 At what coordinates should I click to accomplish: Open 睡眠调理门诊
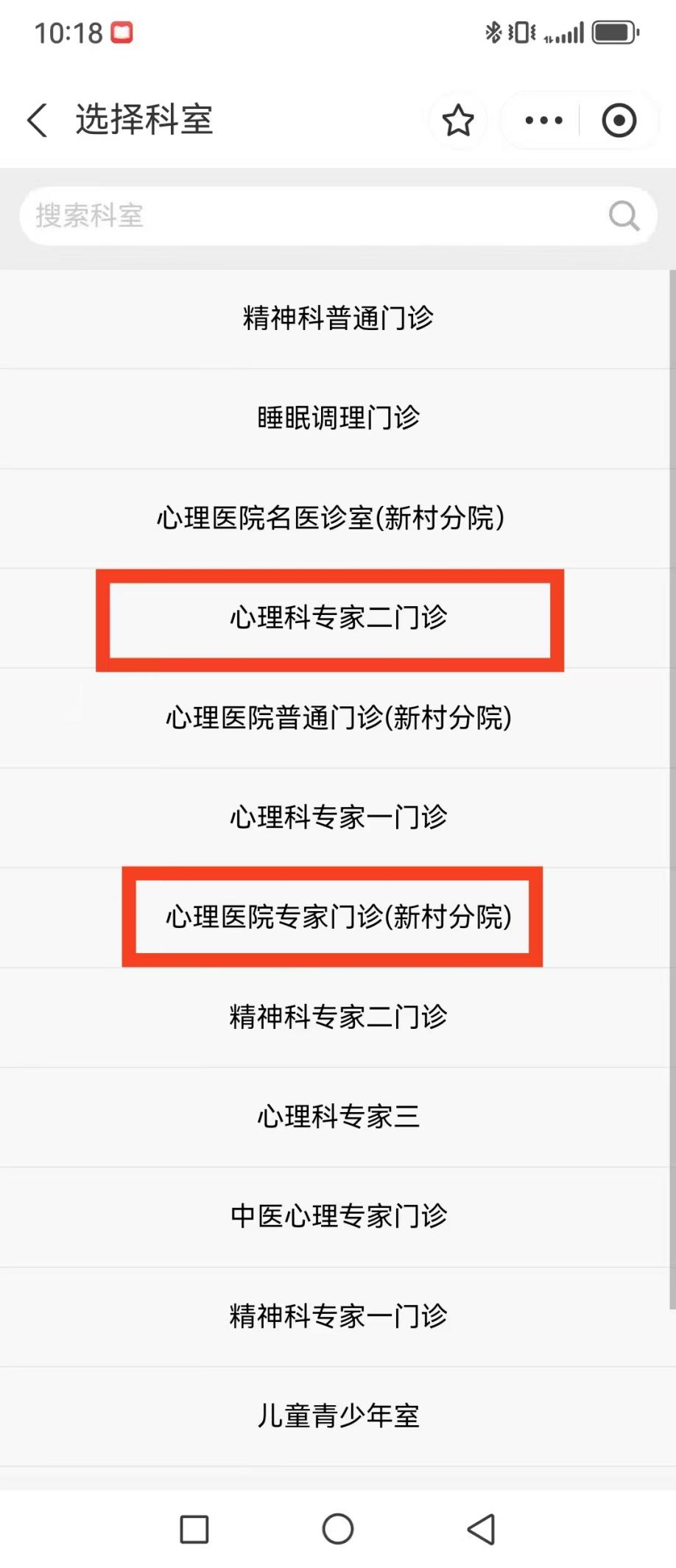coord(338,418)
